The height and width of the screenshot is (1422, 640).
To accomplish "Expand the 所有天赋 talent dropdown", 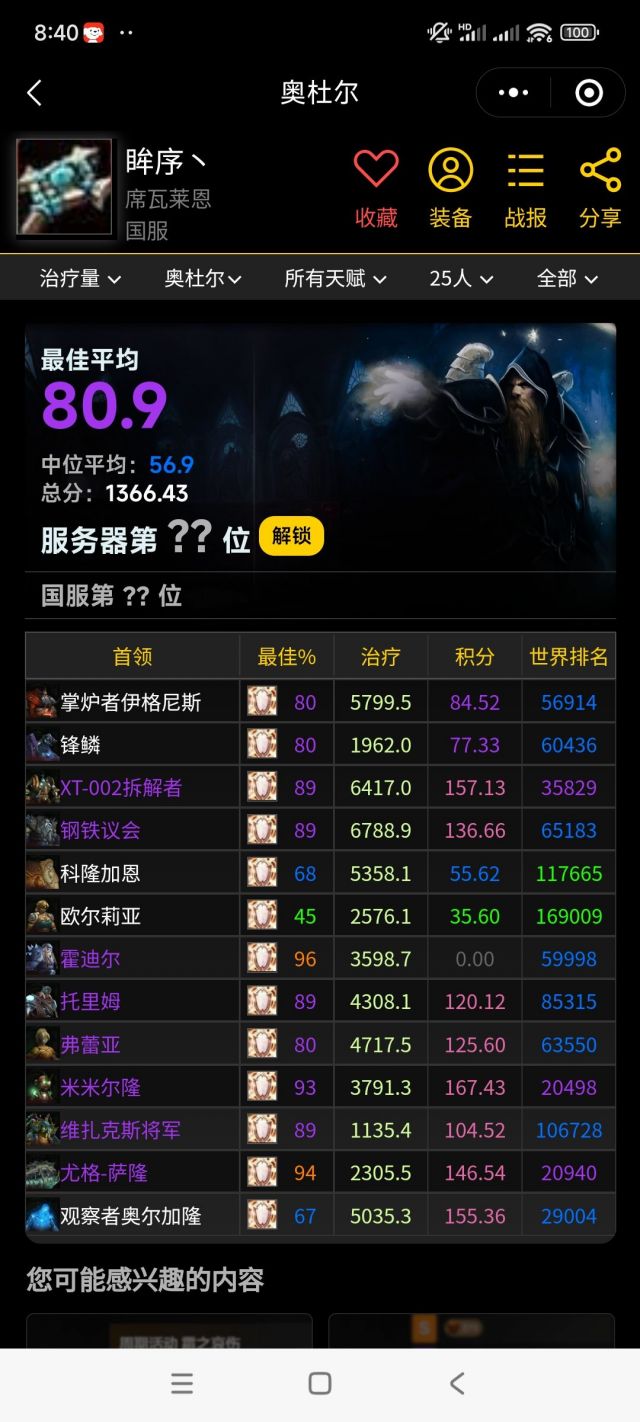I will tap(335, 279).
